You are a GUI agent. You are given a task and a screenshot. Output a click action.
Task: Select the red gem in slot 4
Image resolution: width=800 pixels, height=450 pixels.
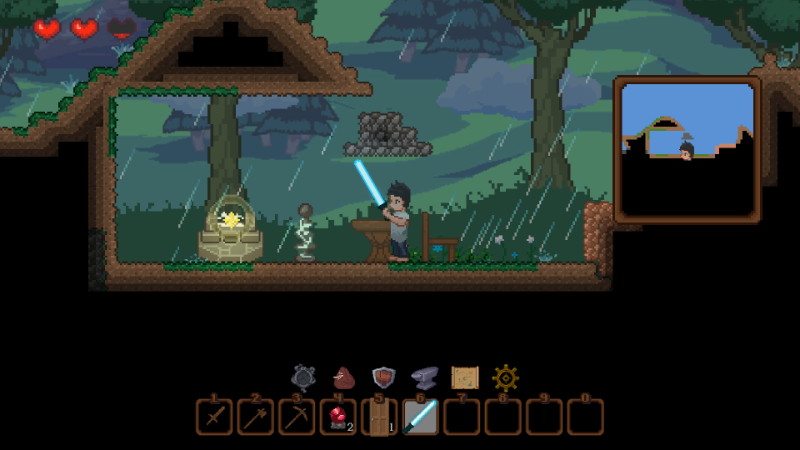click(x=338, y=416)
